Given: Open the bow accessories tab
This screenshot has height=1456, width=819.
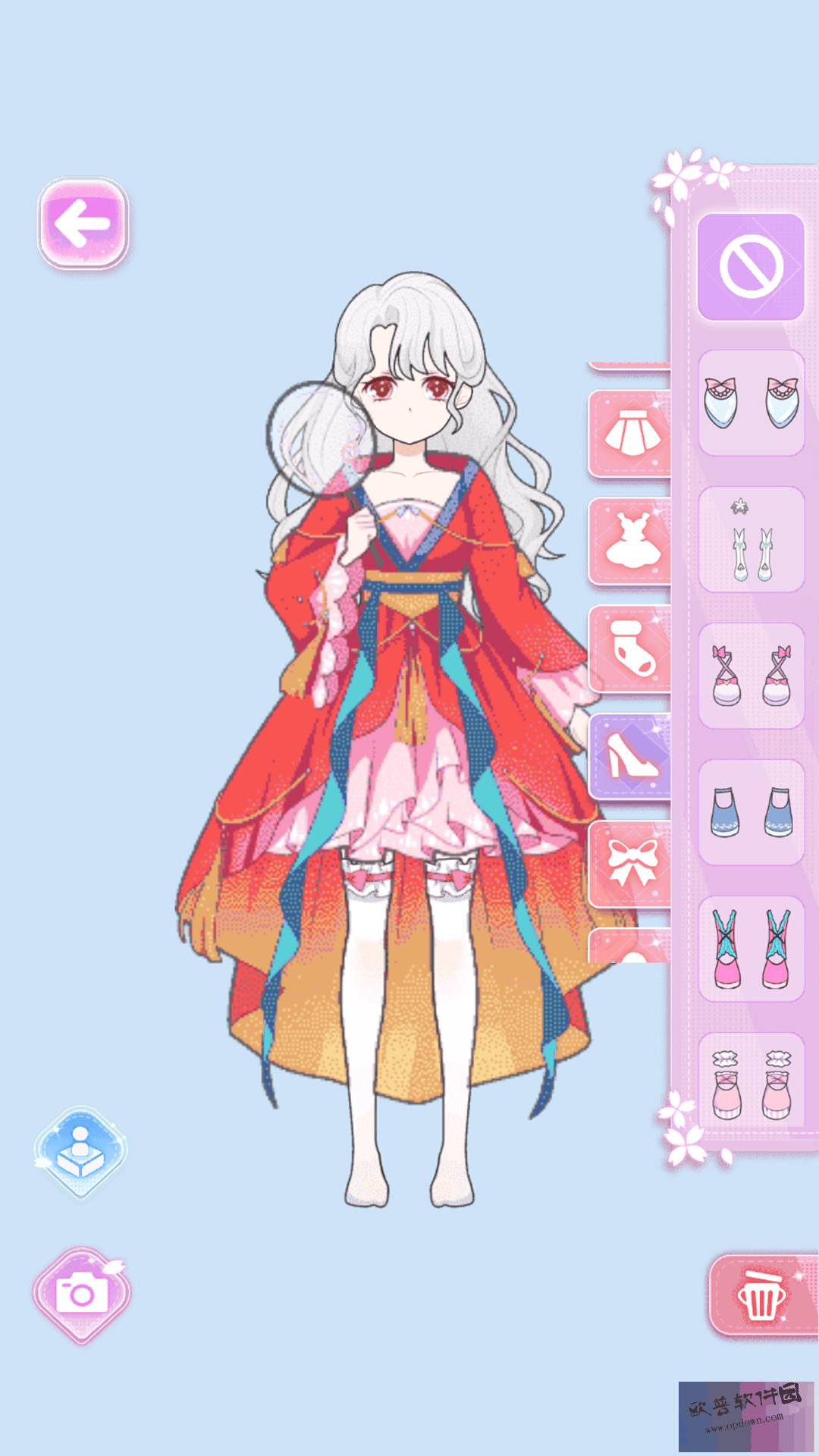Looking at the screenshot, I should click(x=630, y=864).
